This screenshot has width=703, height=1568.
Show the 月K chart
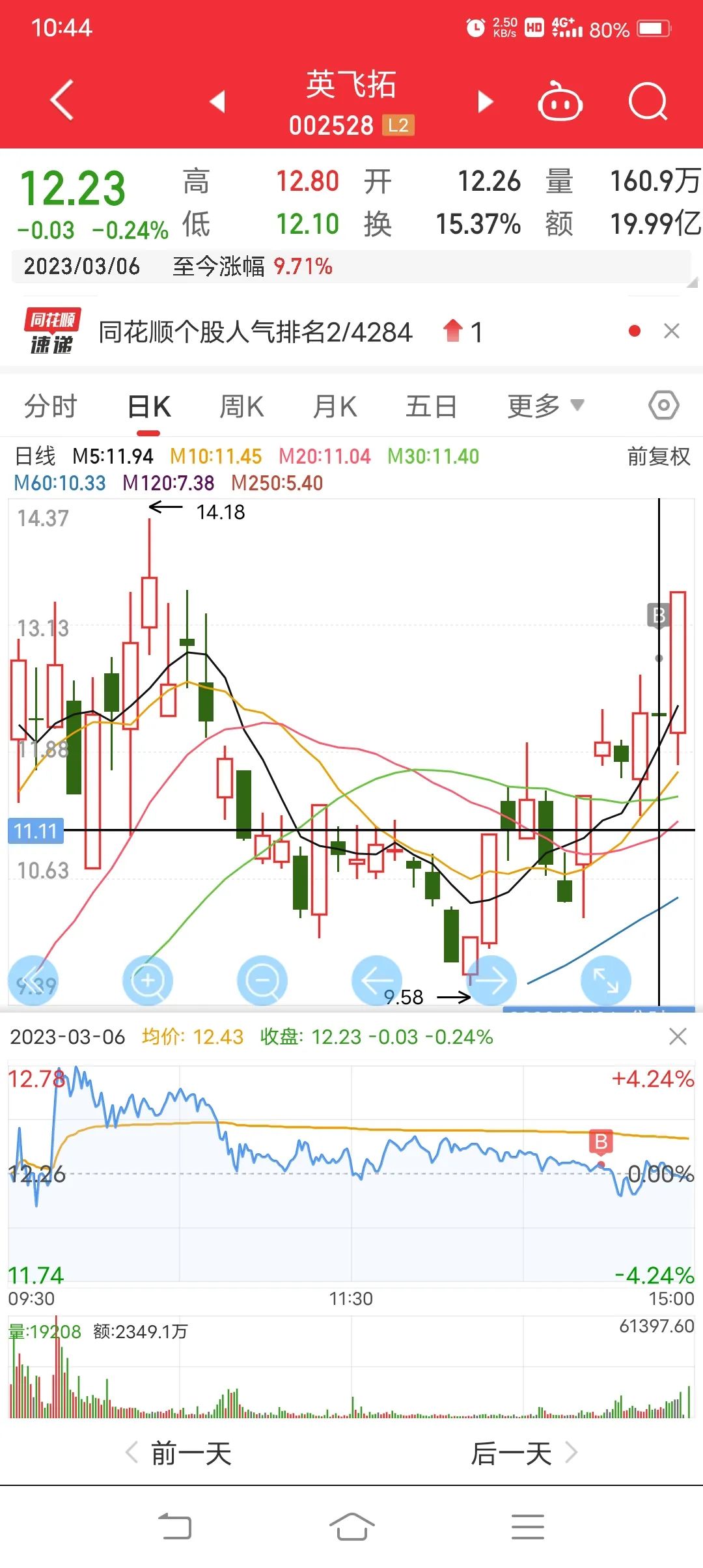[335, 406]
